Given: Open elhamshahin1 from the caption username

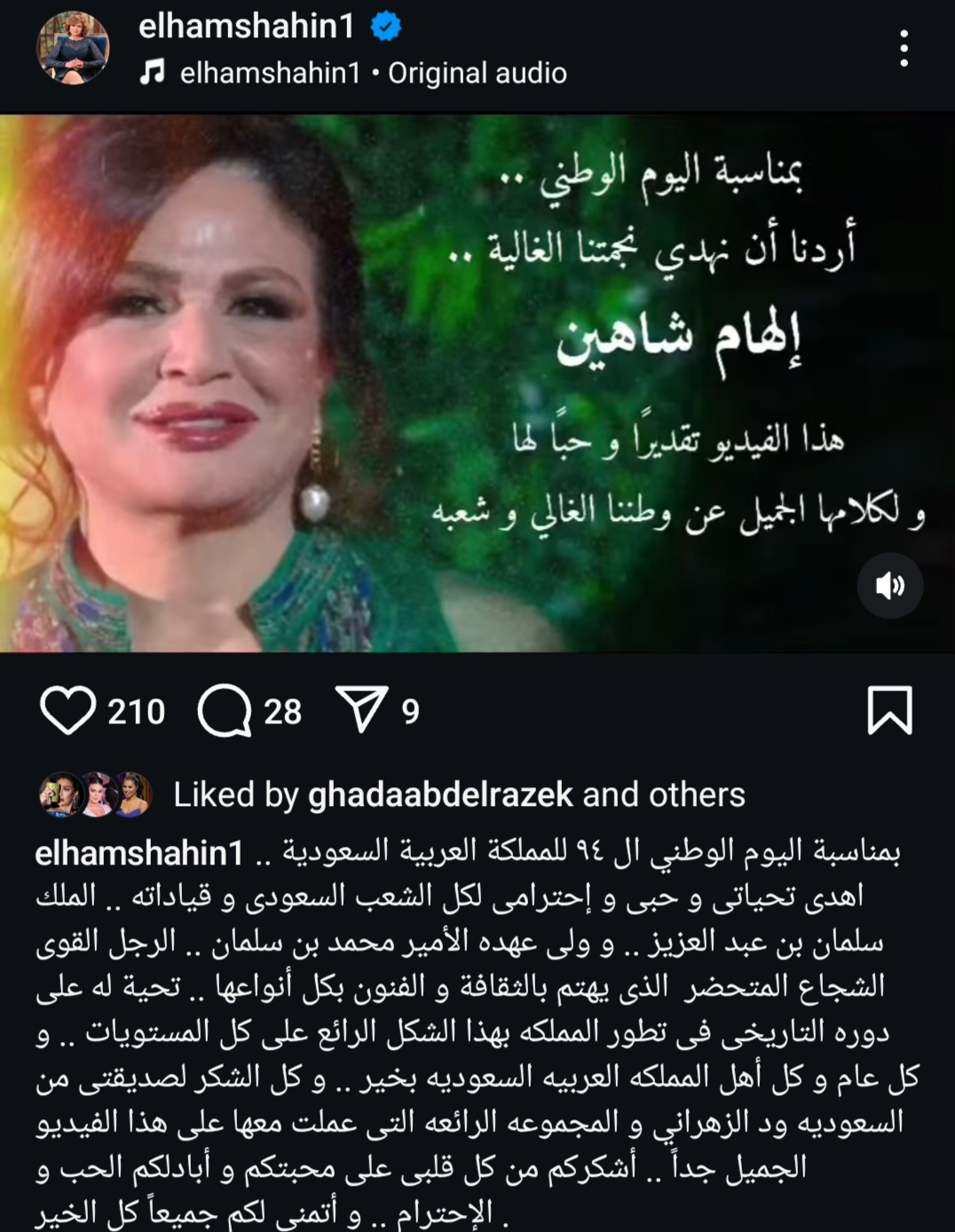Looking at the screenshot, I should pyautogui.click(x=138, y=853).
